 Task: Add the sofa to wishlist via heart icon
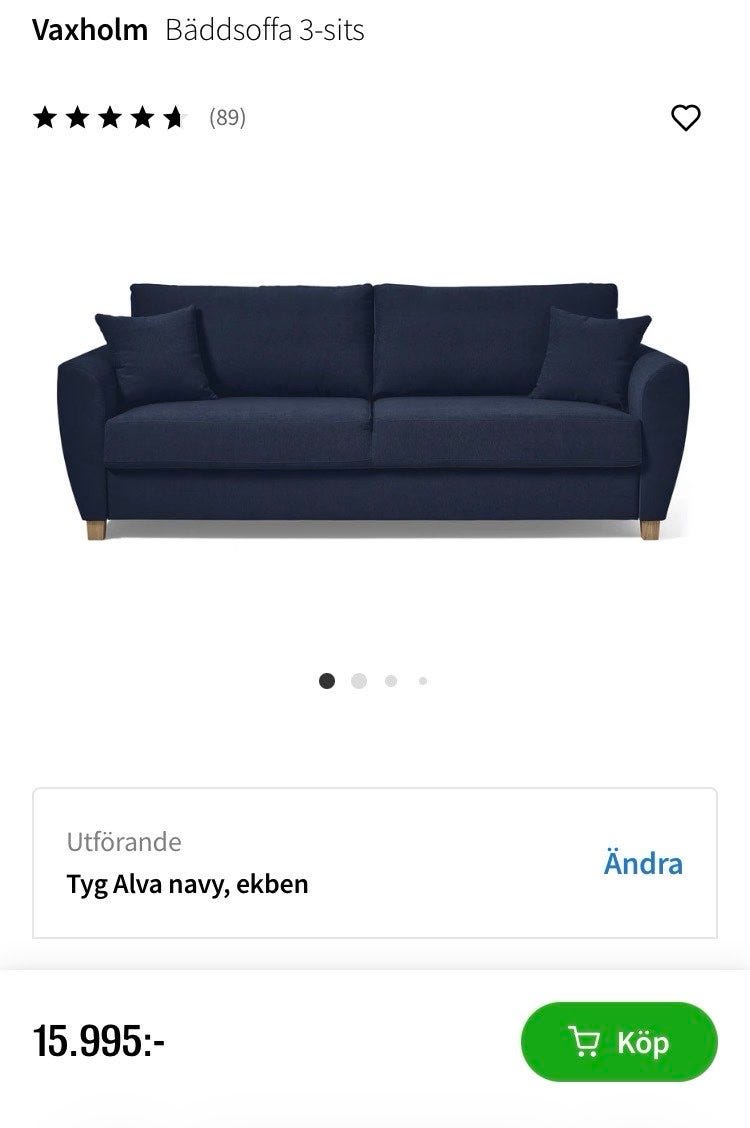(686, 118)
